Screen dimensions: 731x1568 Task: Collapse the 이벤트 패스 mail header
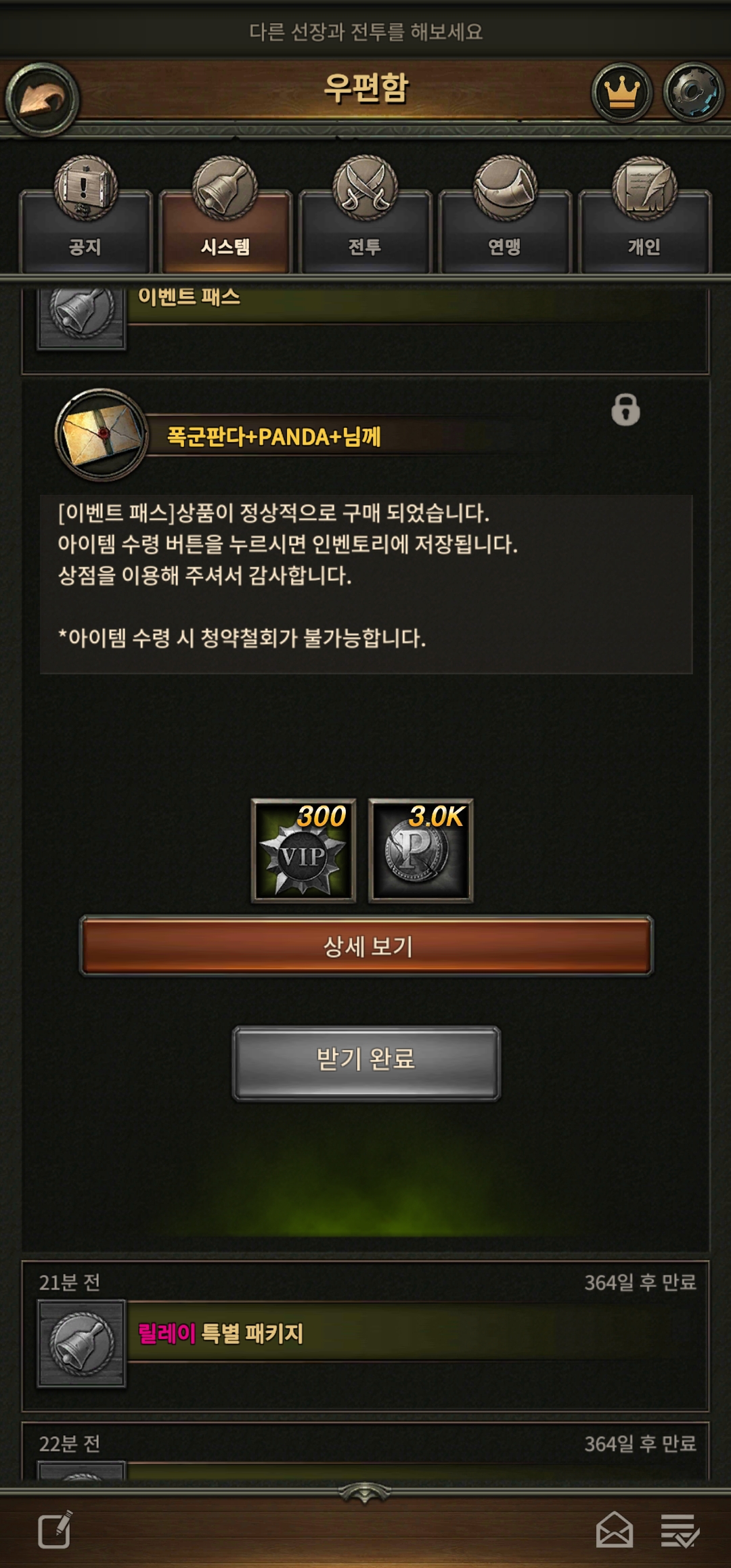pos(365,305)
